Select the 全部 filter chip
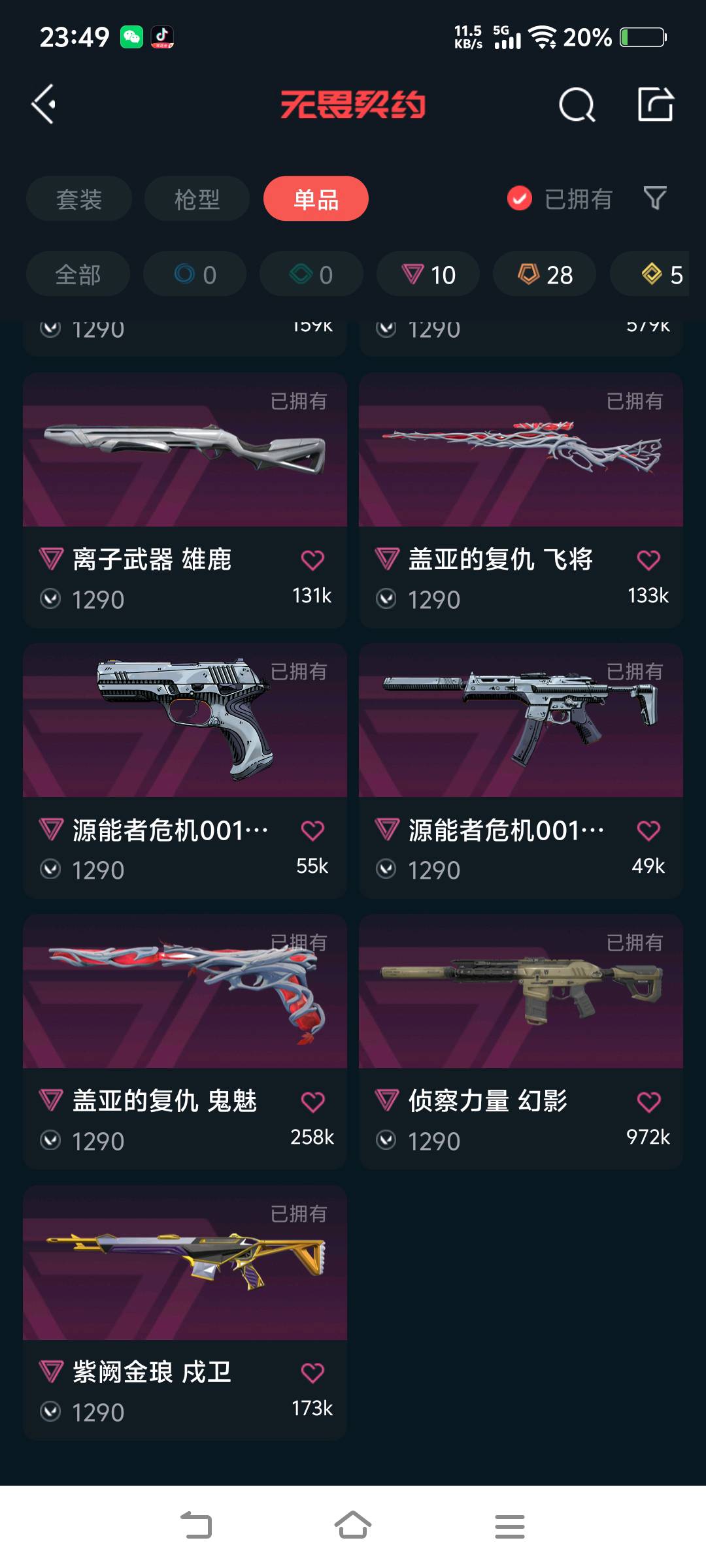Image resolution: width=706 pixels, height=1568 pixels. point(78,274)
